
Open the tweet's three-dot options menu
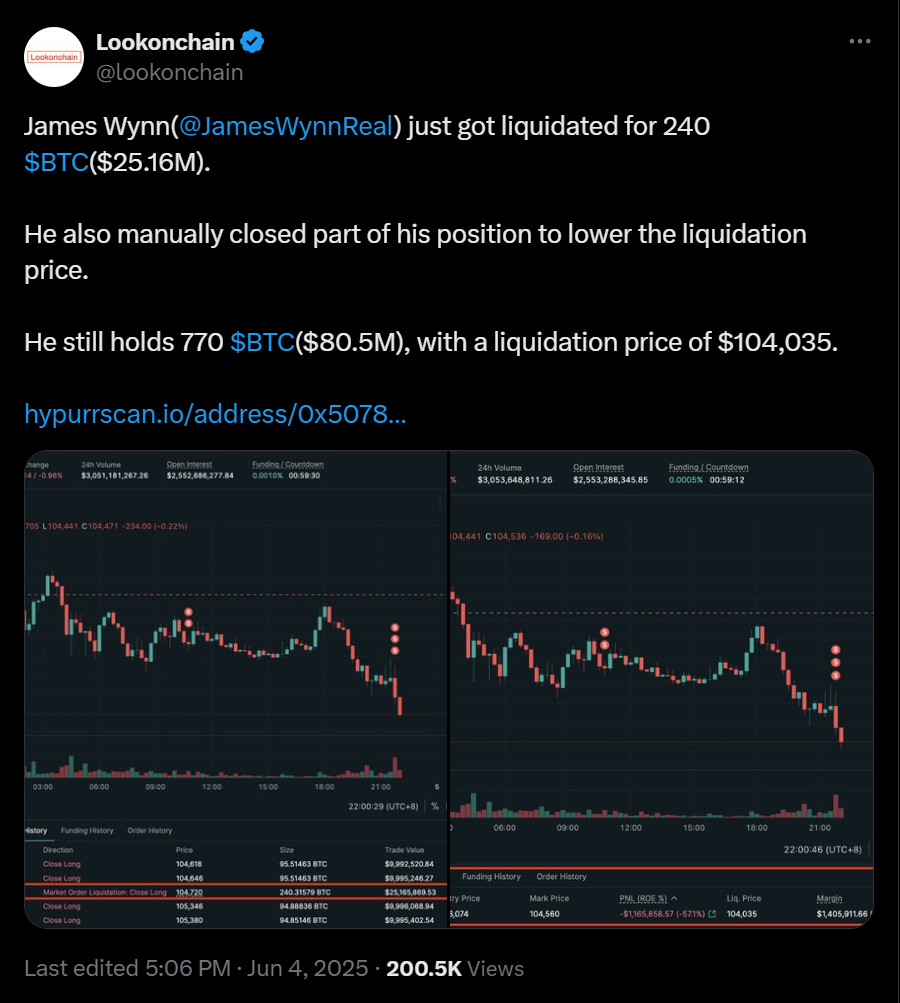(858, 40)
